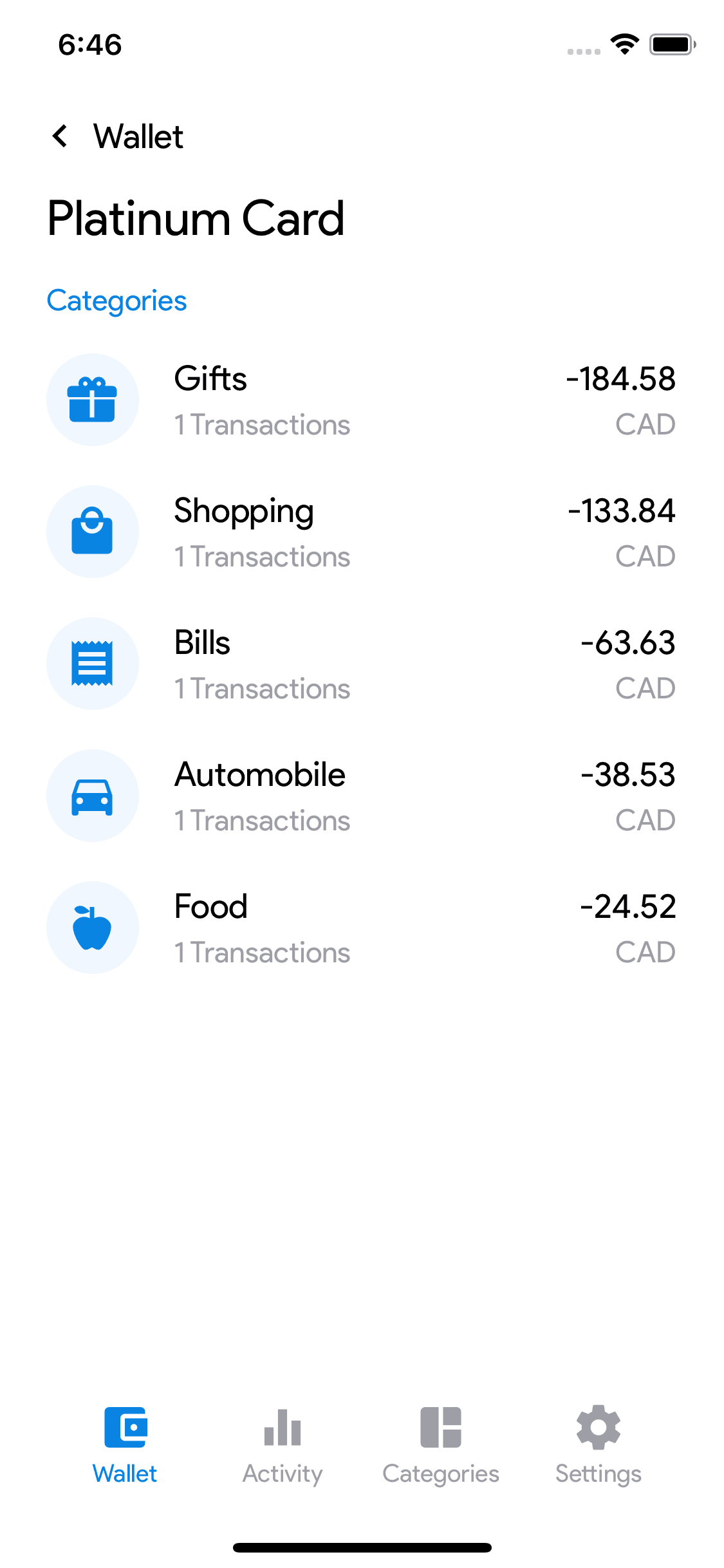Tap the Wallet tab

pos(125,1444)
